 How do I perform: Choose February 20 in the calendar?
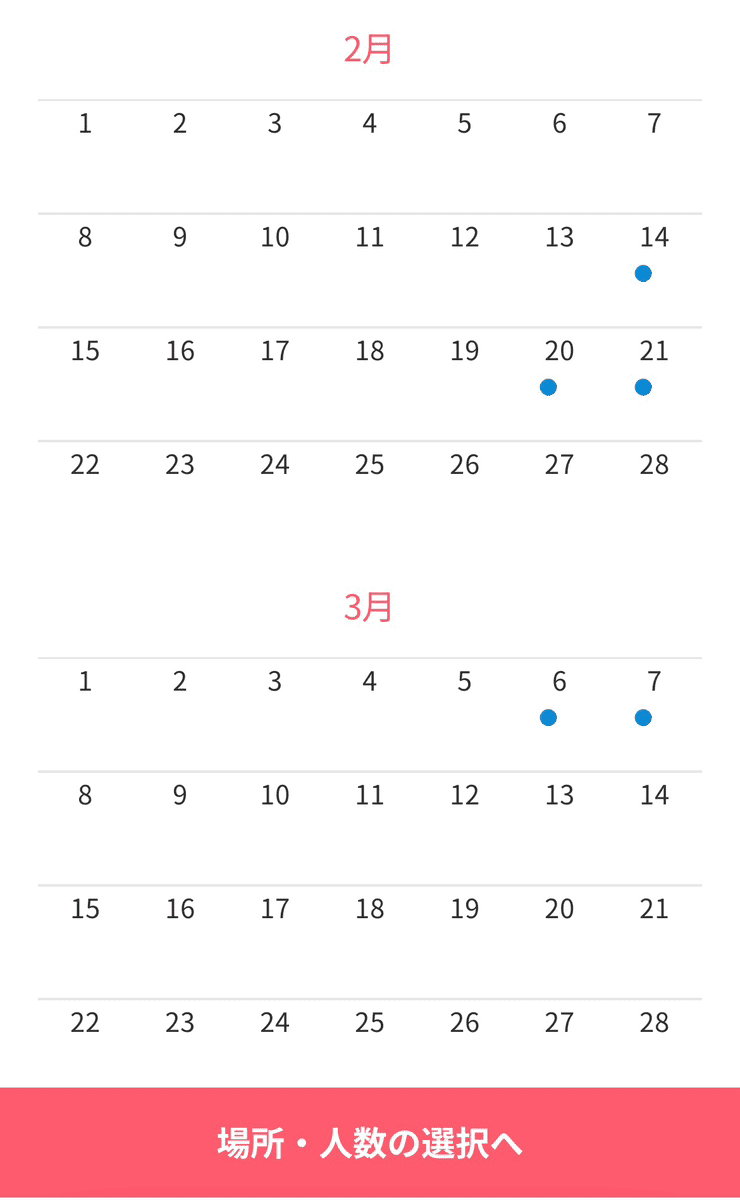tap(559, 352)
